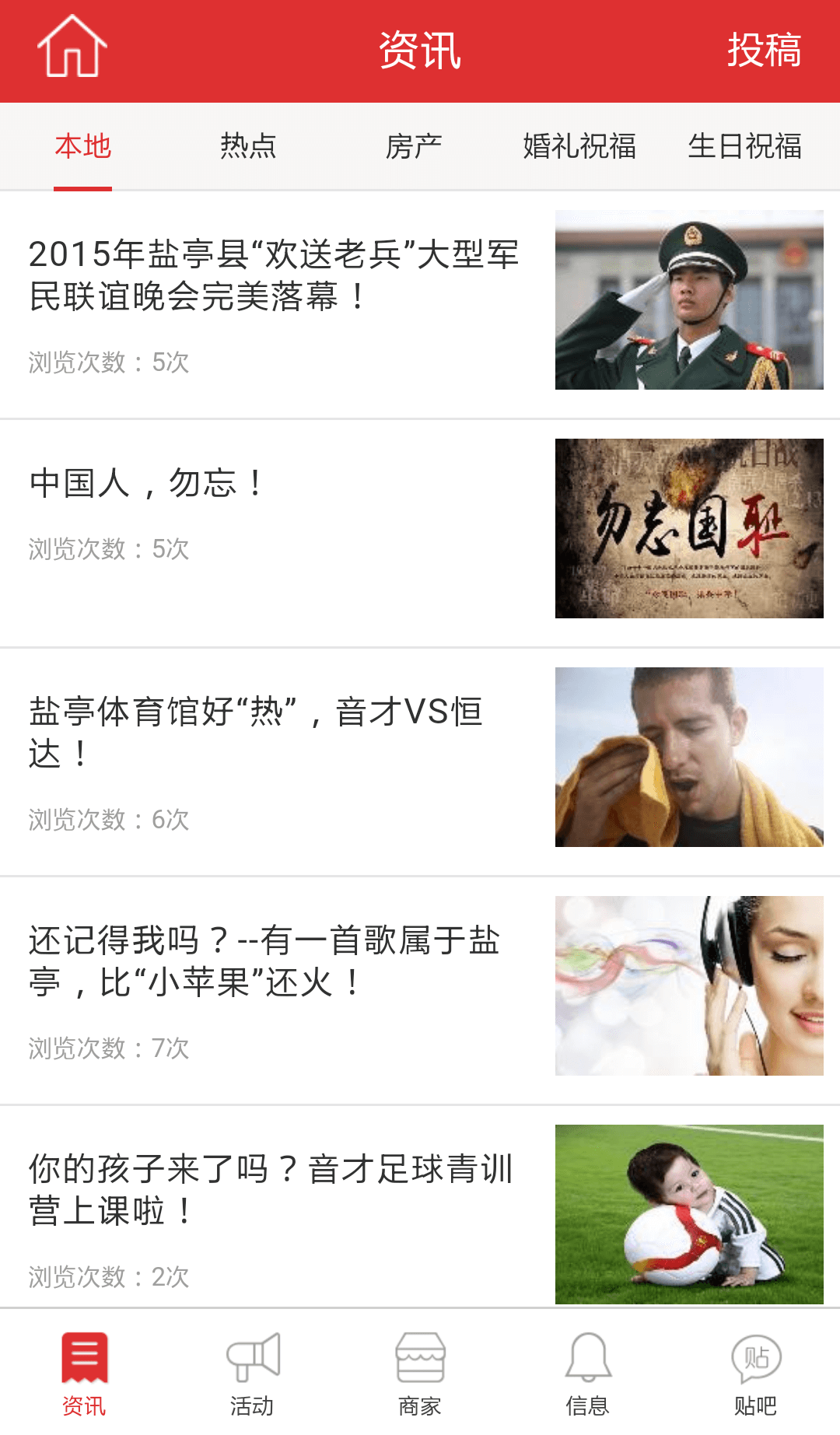The image size is (840, 1435).
Task: Open 贴吧 in the bottom navigation
Action: pos(756,1373)
